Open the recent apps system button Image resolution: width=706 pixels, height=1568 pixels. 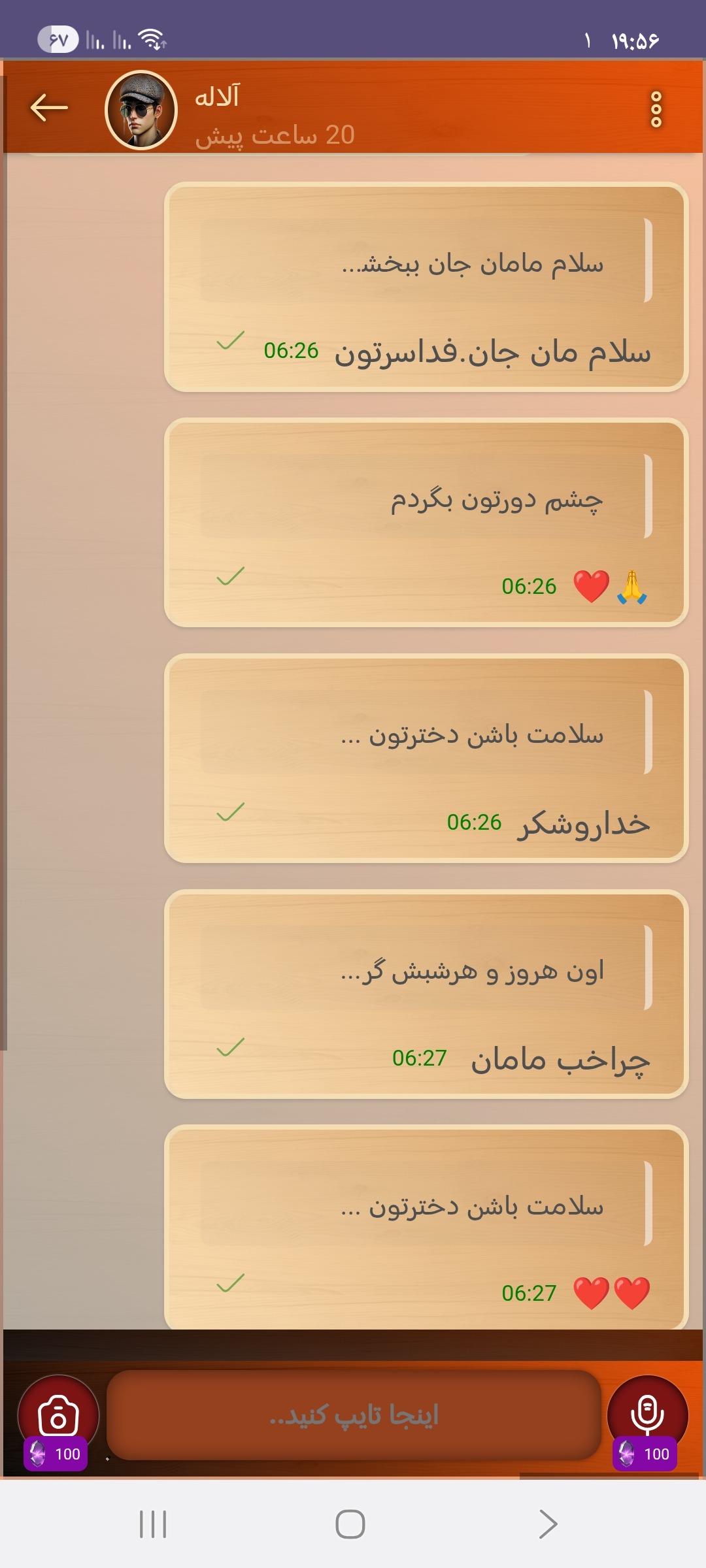[153, 1524]
